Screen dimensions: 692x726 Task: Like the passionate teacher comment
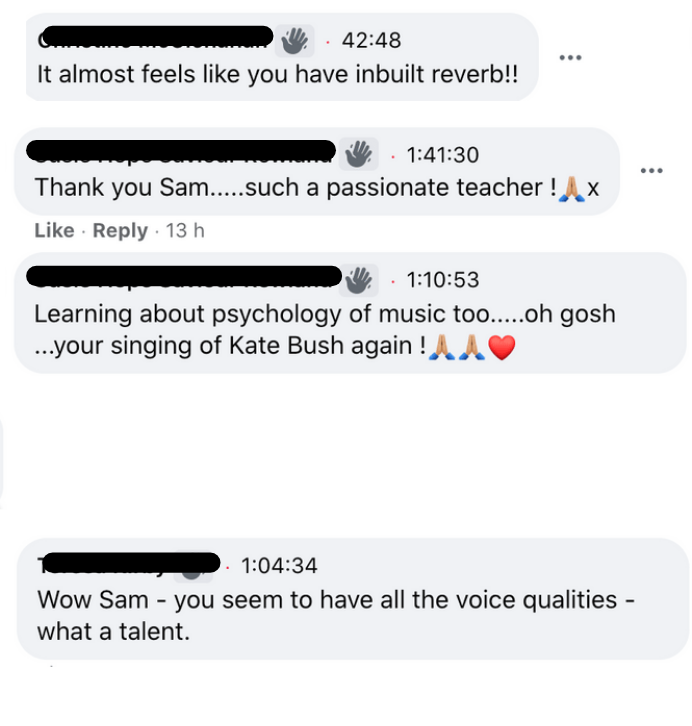point(54,231)
